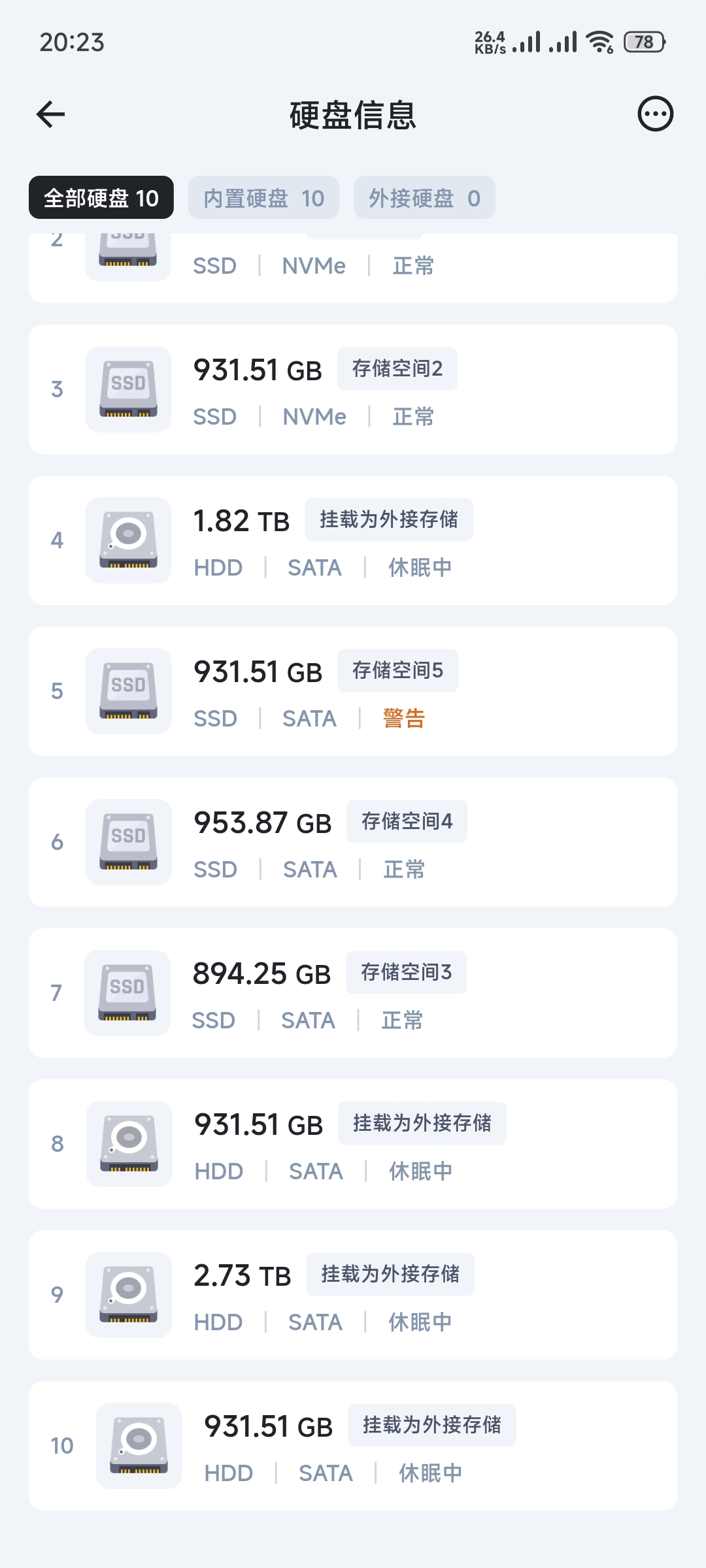Switch to the 内置硬盘 filter tab

(263, 198)
